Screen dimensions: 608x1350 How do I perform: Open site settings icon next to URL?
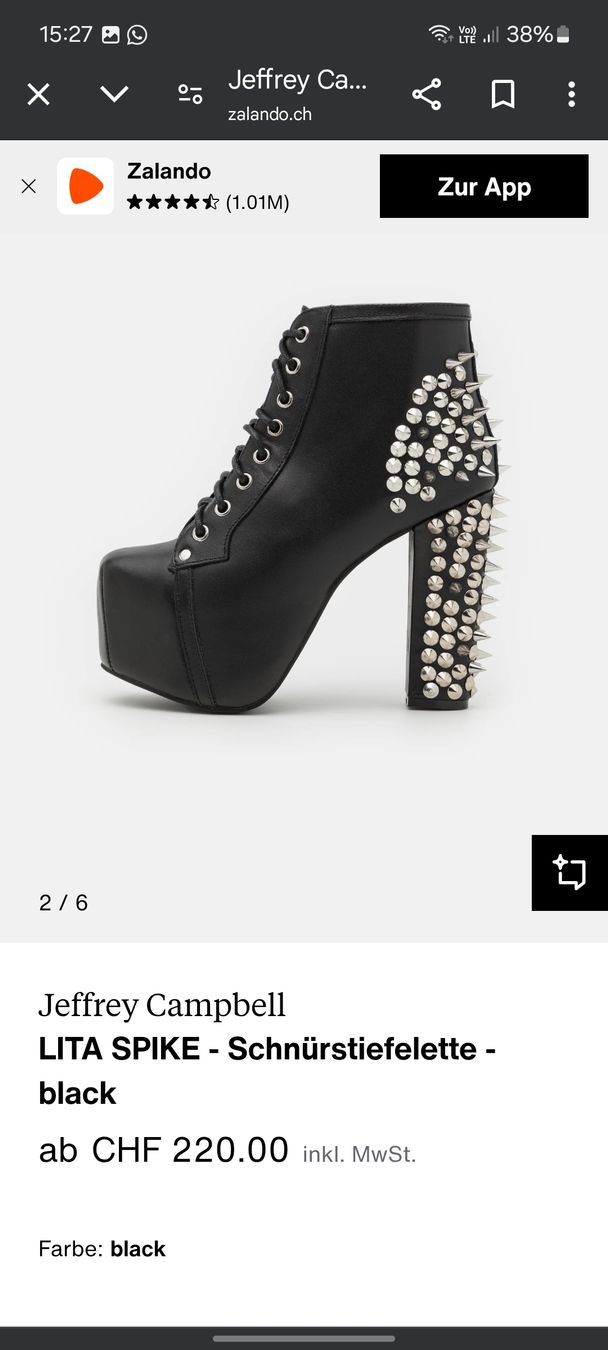pos(190,95)
